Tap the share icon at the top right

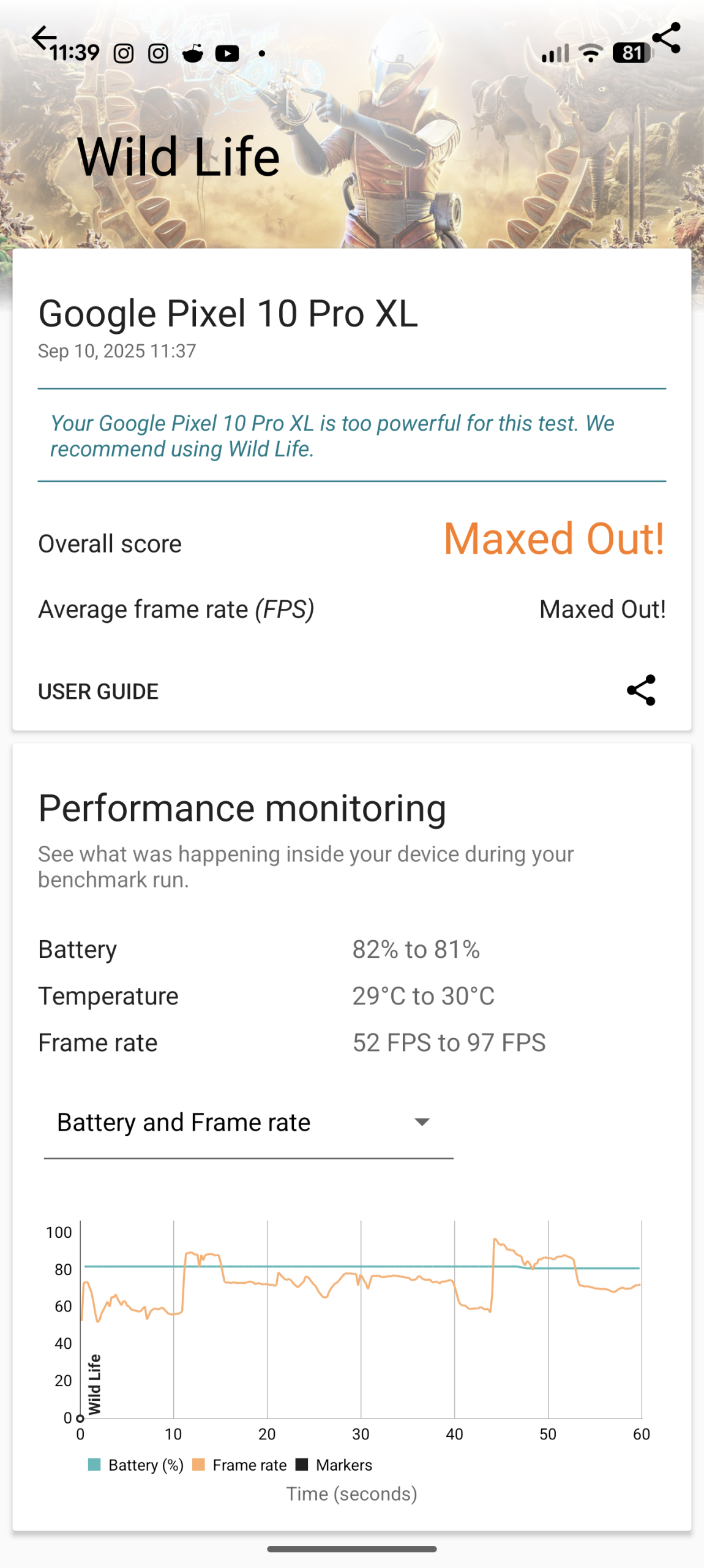(x=667, y=39)
